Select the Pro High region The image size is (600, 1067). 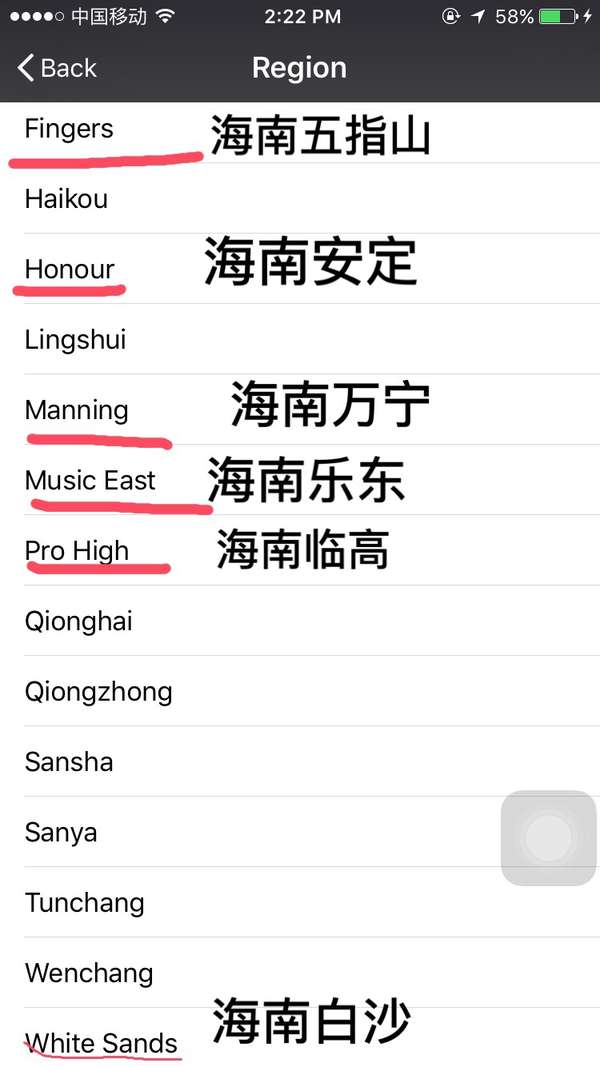click(x=77, y=551)
